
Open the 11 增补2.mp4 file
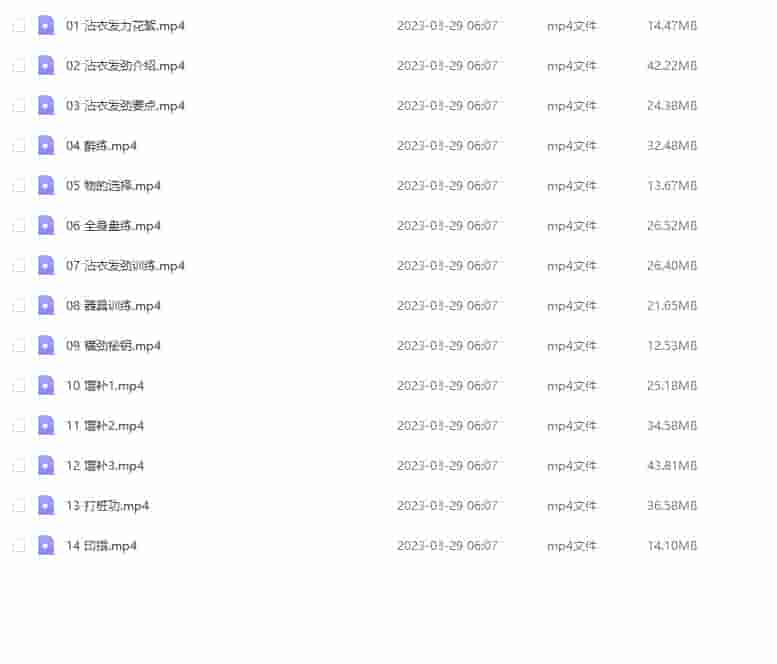[x=104, y=426]
